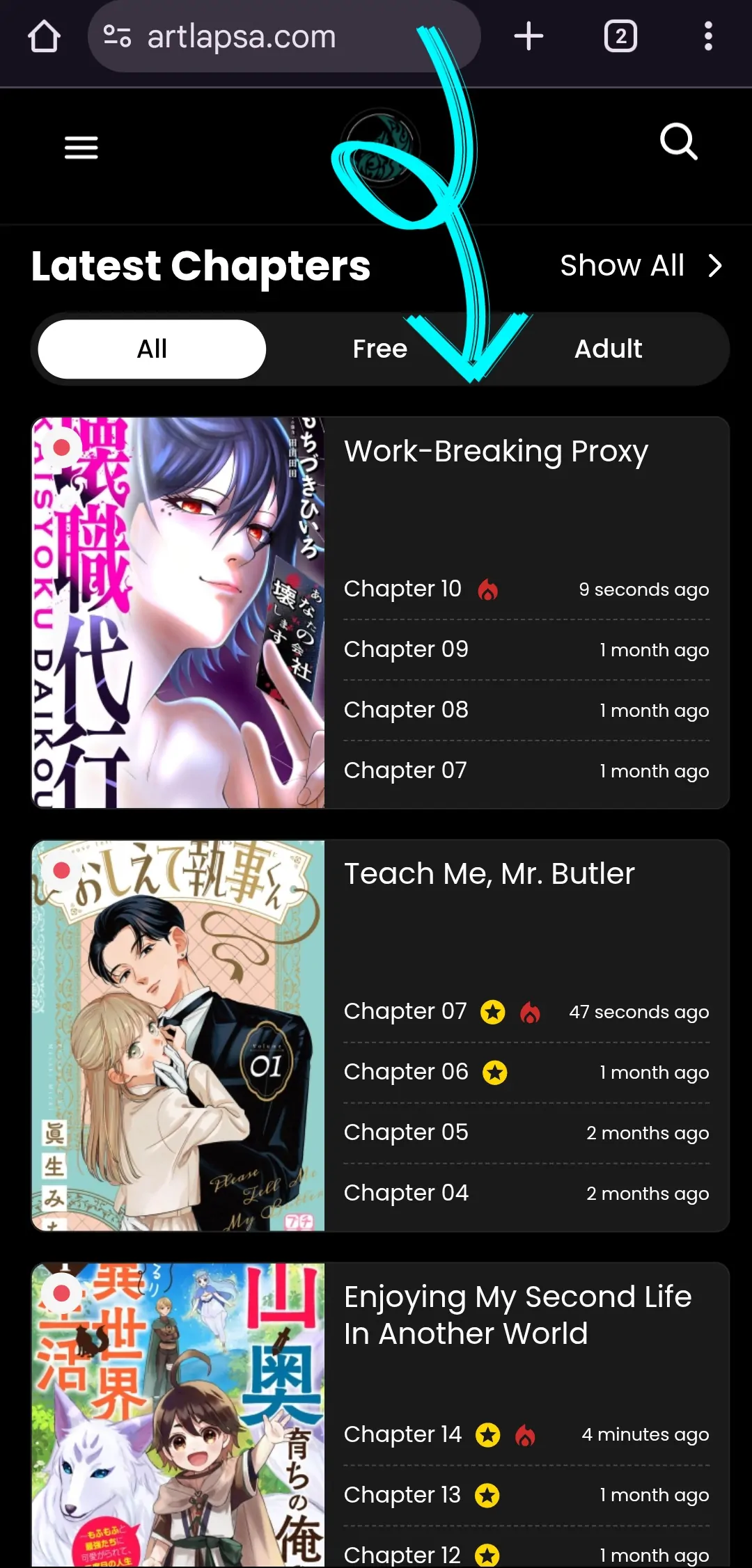Show all latest chapters
The width and height of the screenshot is (752, 1568).
point(641,266)
